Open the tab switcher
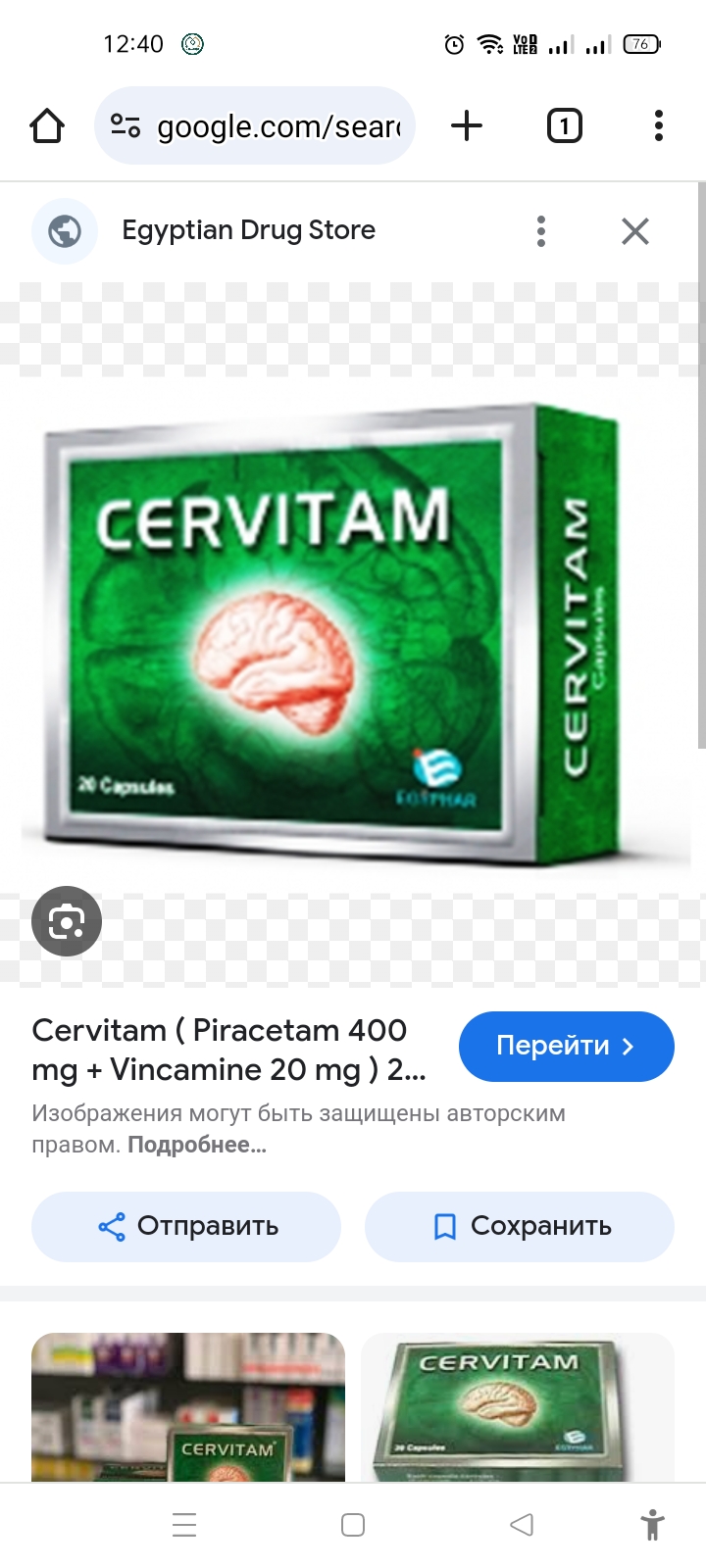706x1568 pixels. [x=564, y=126]
